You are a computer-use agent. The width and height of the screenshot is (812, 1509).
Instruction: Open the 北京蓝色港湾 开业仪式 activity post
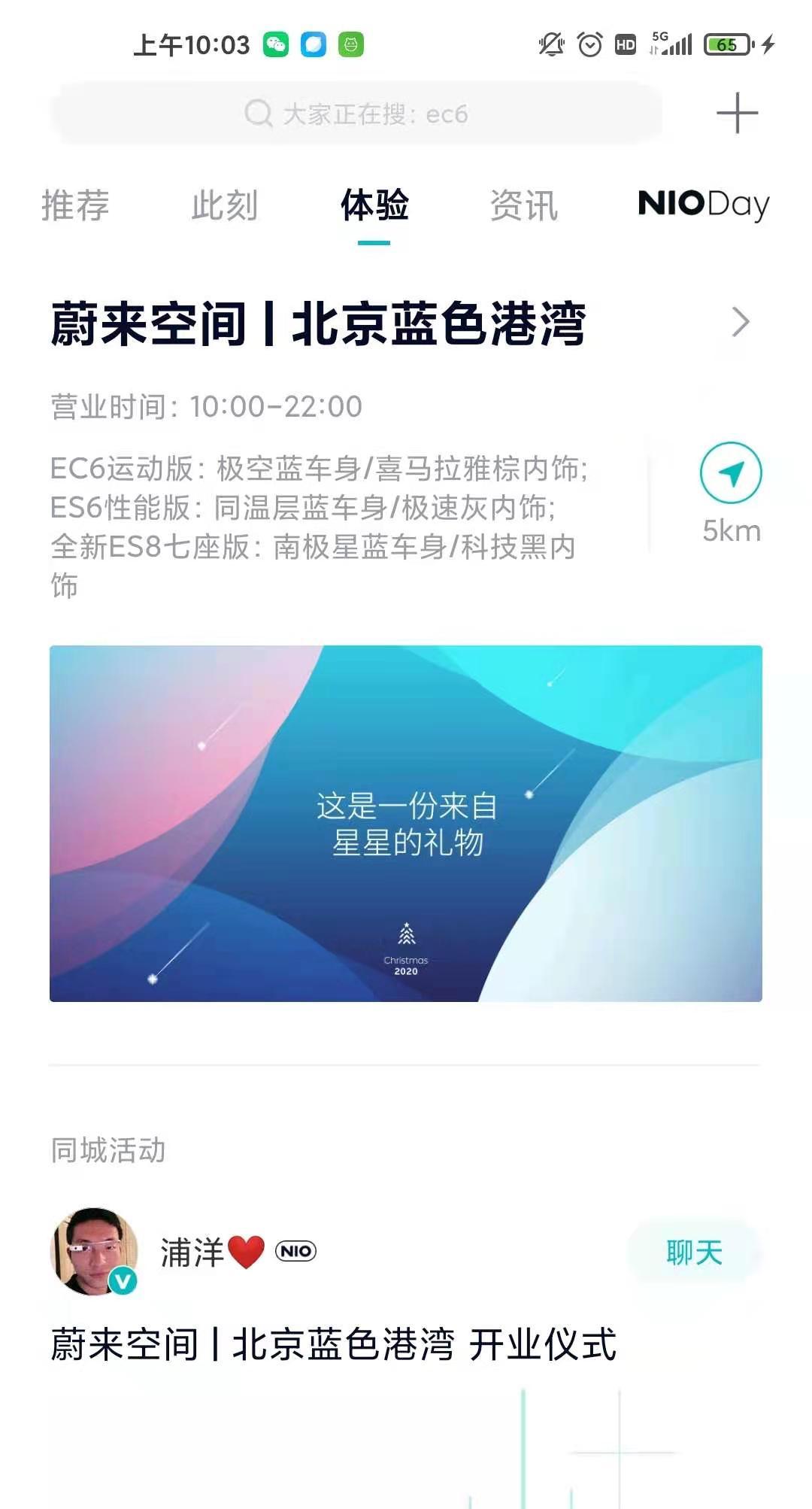coord(334,1344)
